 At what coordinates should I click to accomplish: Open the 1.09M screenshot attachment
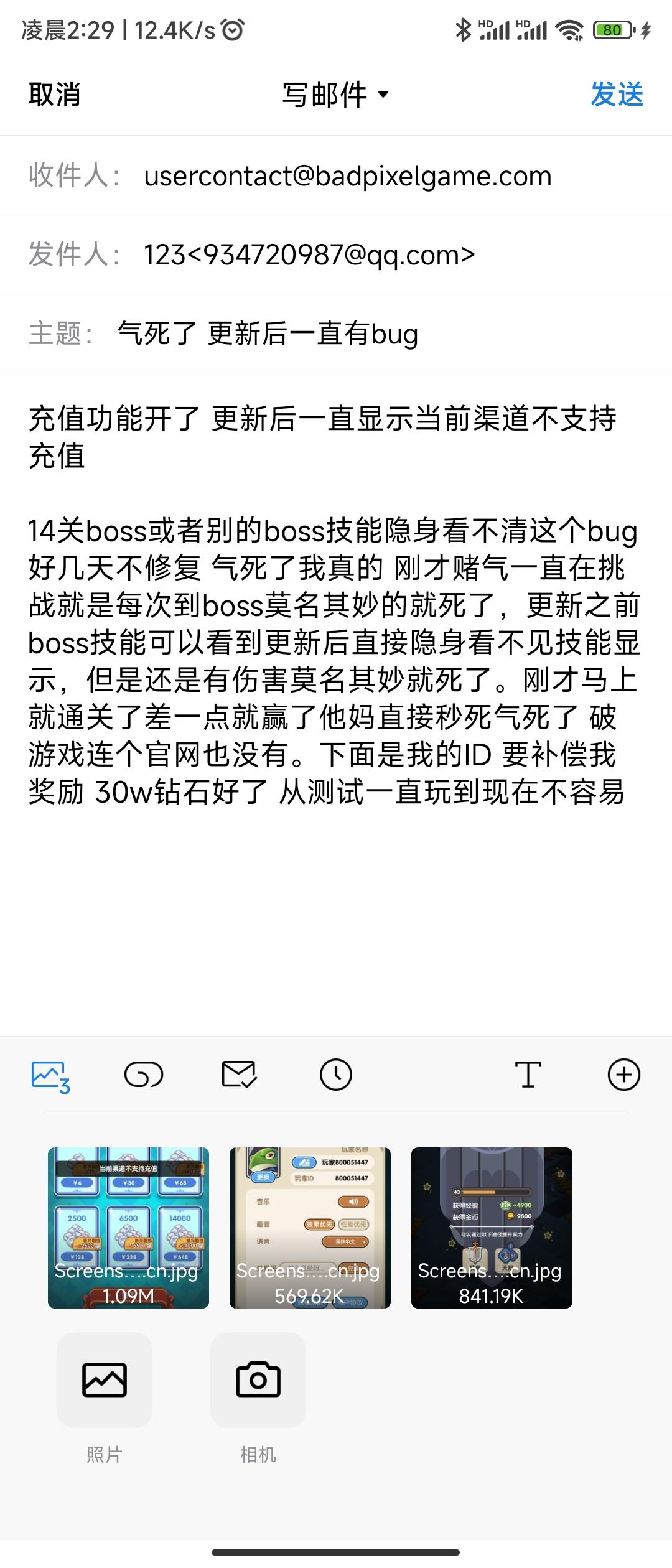128,1228
